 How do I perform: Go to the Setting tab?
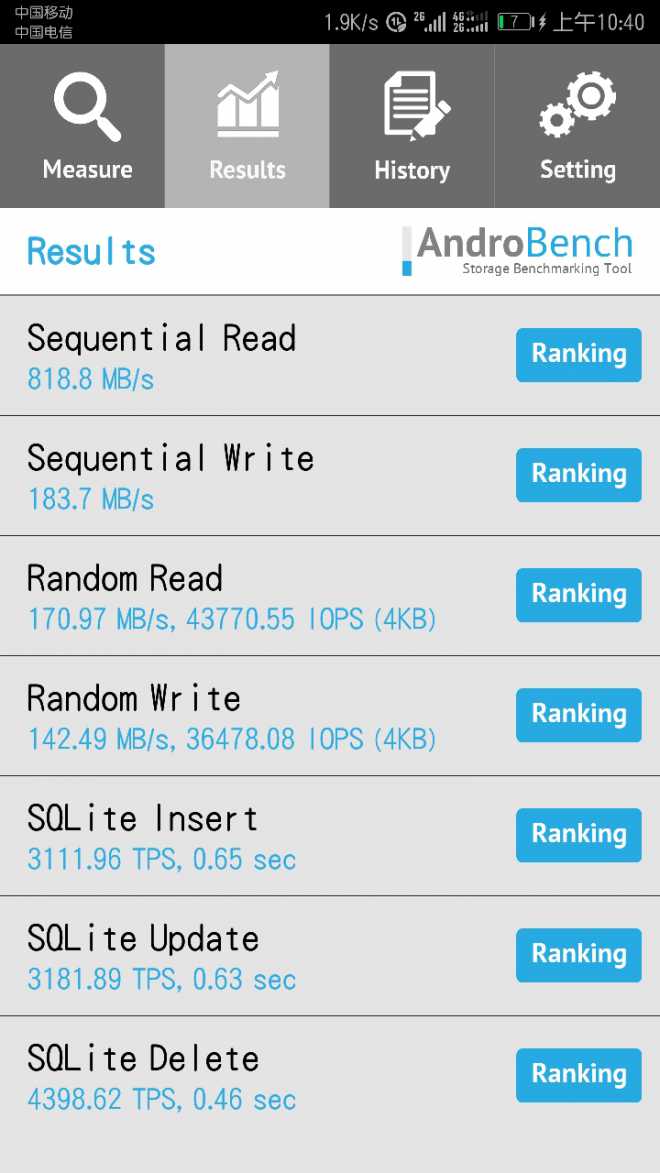pos(577,126)
